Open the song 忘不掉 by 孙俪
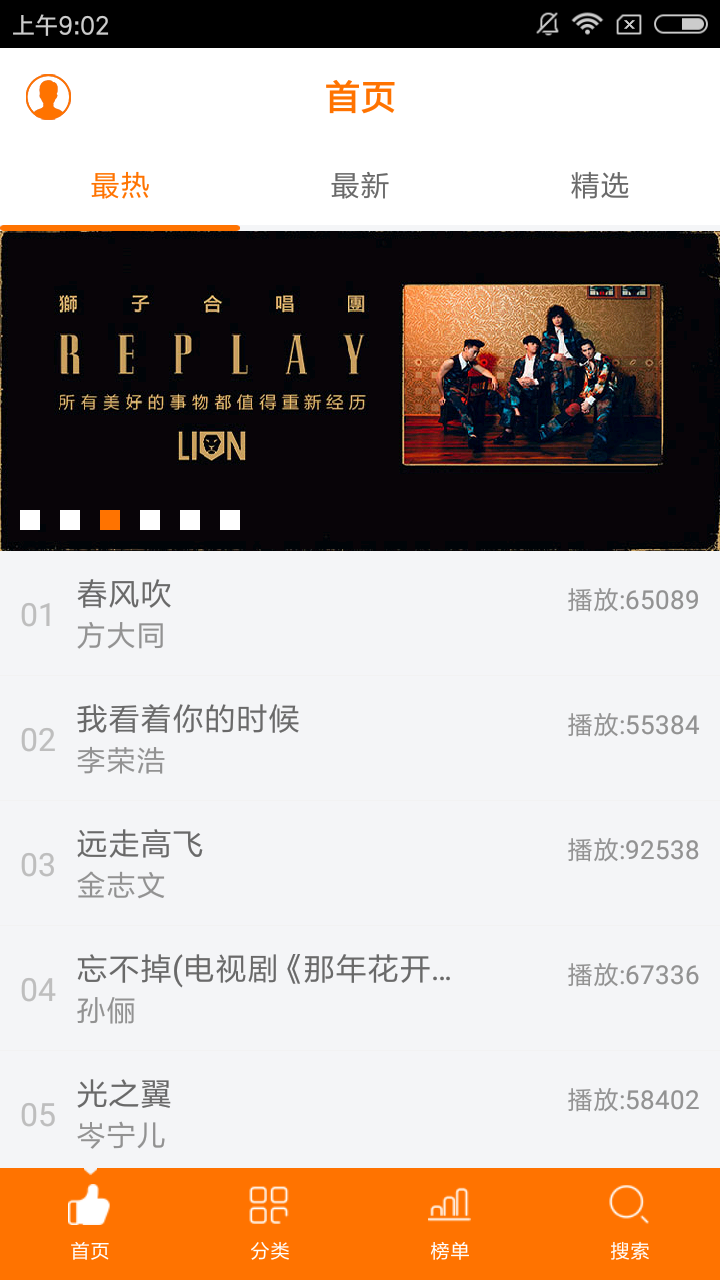The height and width of the screenshot is (1280, 720). click(x=360, y=989)
